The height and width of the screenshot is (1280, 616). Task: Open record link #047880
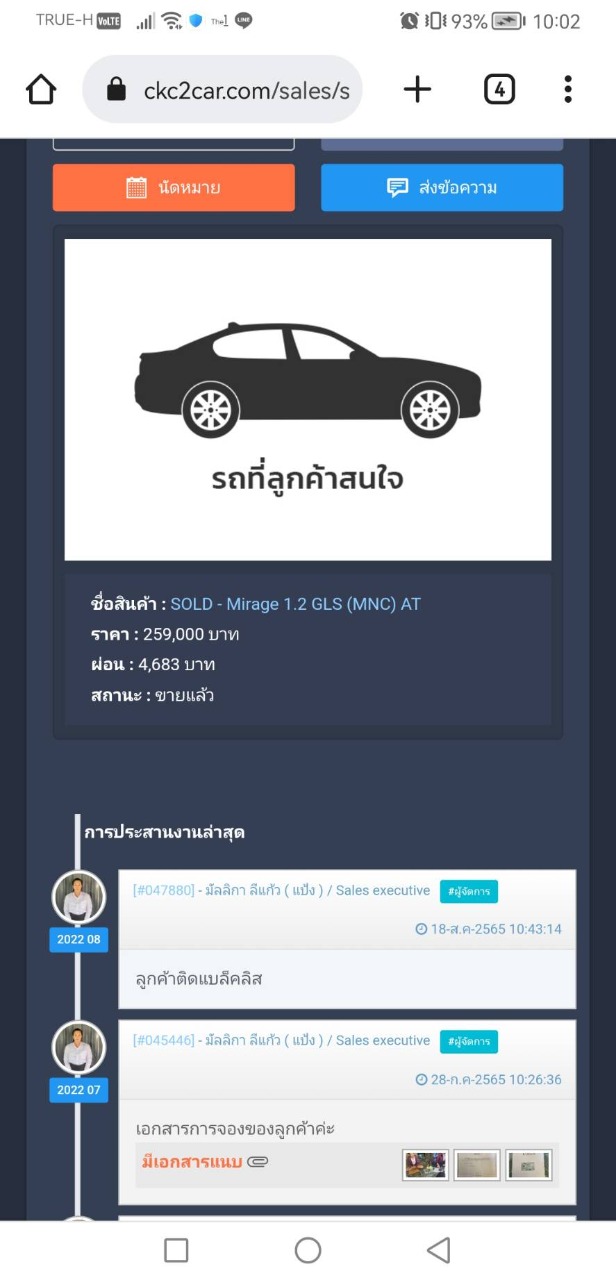point(163,891)
